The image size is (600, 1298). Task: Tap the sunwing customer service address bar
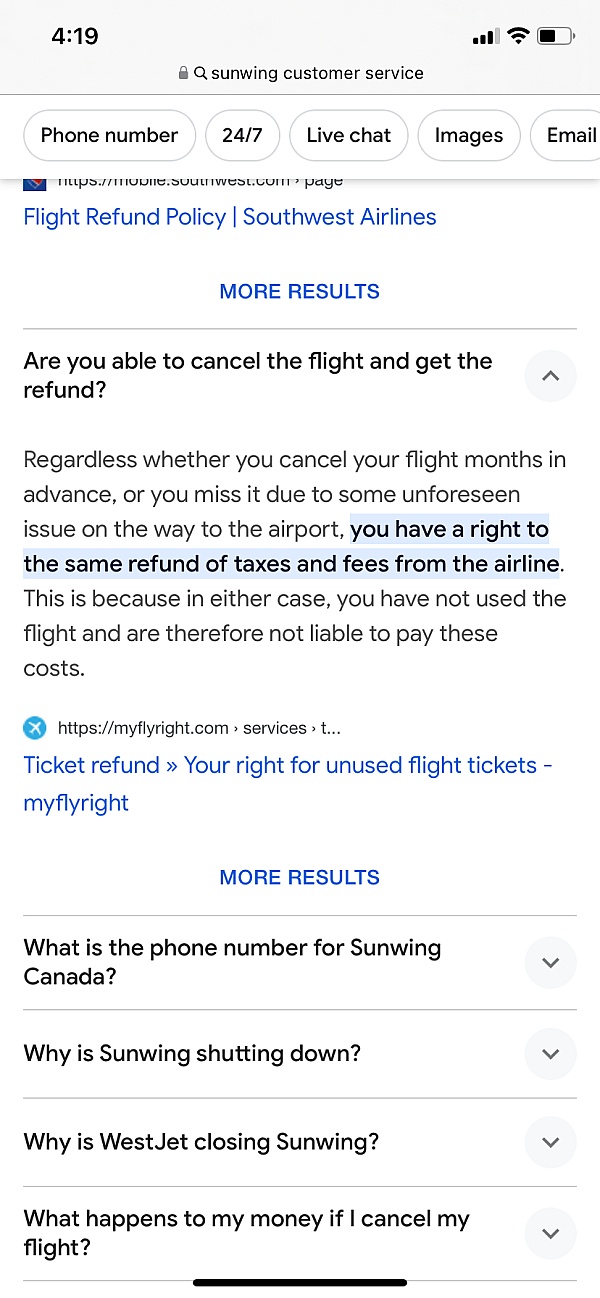[x=300, y=73]
